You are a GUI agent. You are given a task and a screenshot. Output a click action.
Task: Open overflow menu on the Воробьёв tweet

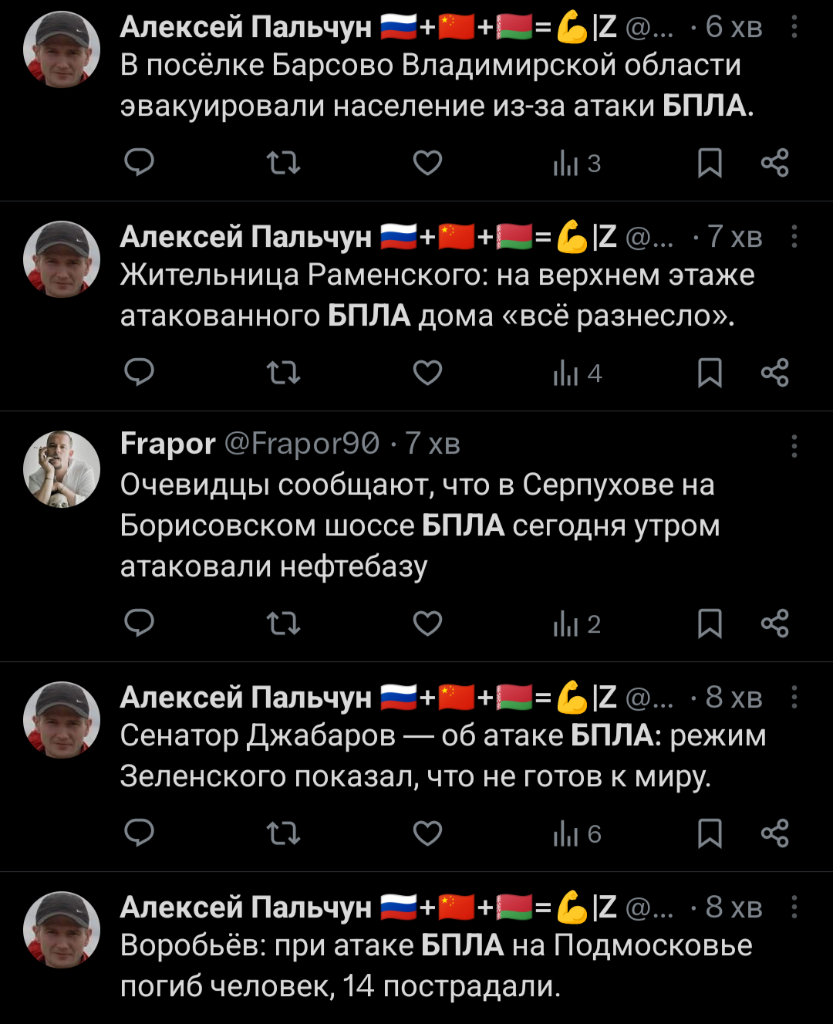794,907
